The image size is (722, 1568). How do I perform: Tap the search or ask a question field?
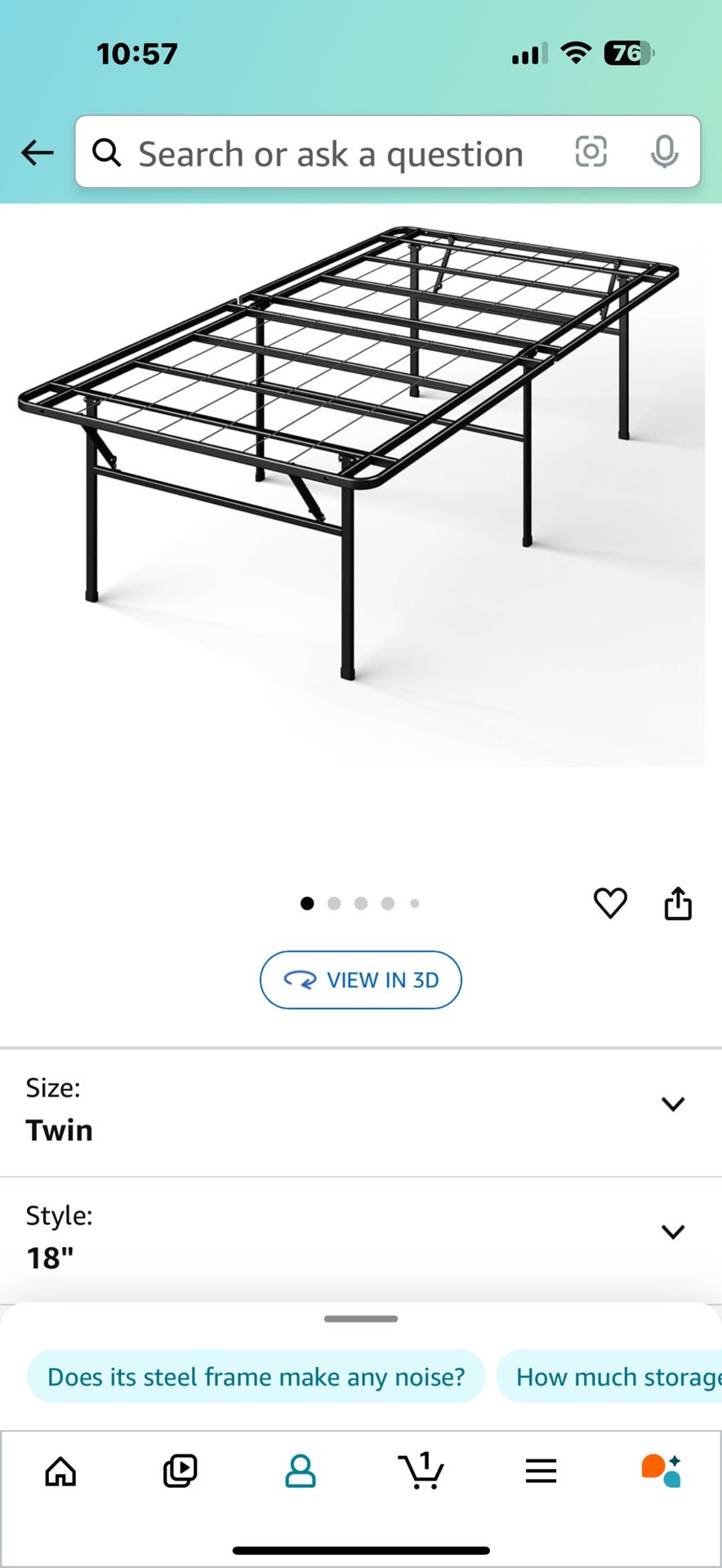pyautogui.click(x=331, y=154)
